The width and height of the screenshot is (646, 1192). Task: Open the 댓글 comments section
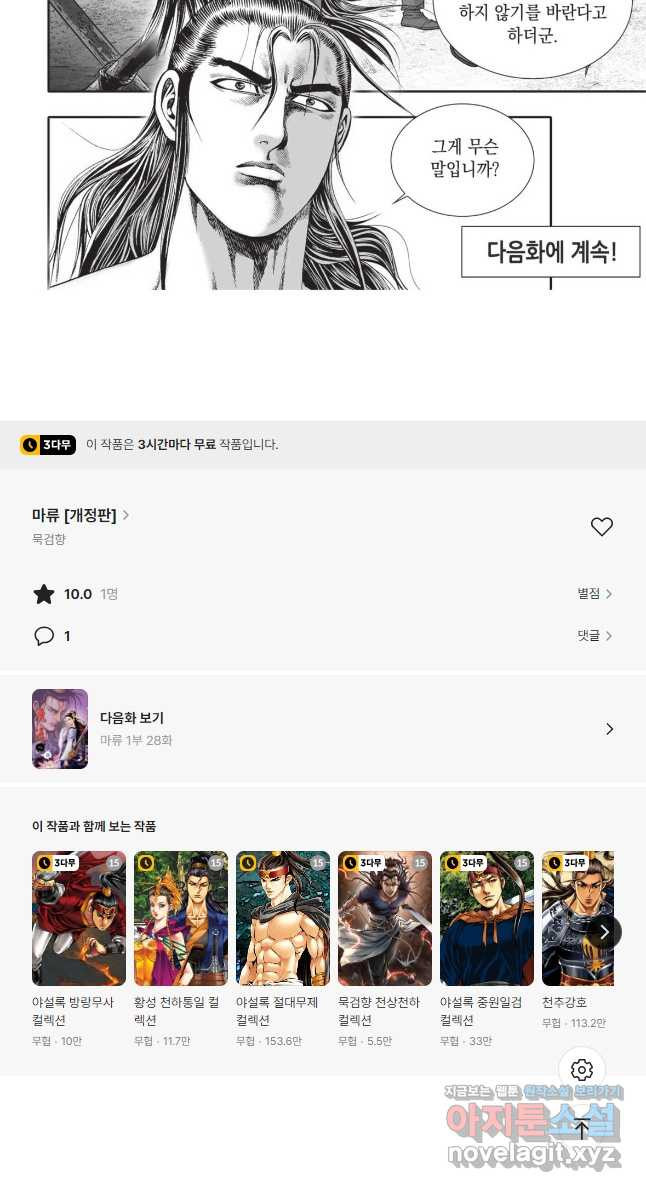coord(594,636)
